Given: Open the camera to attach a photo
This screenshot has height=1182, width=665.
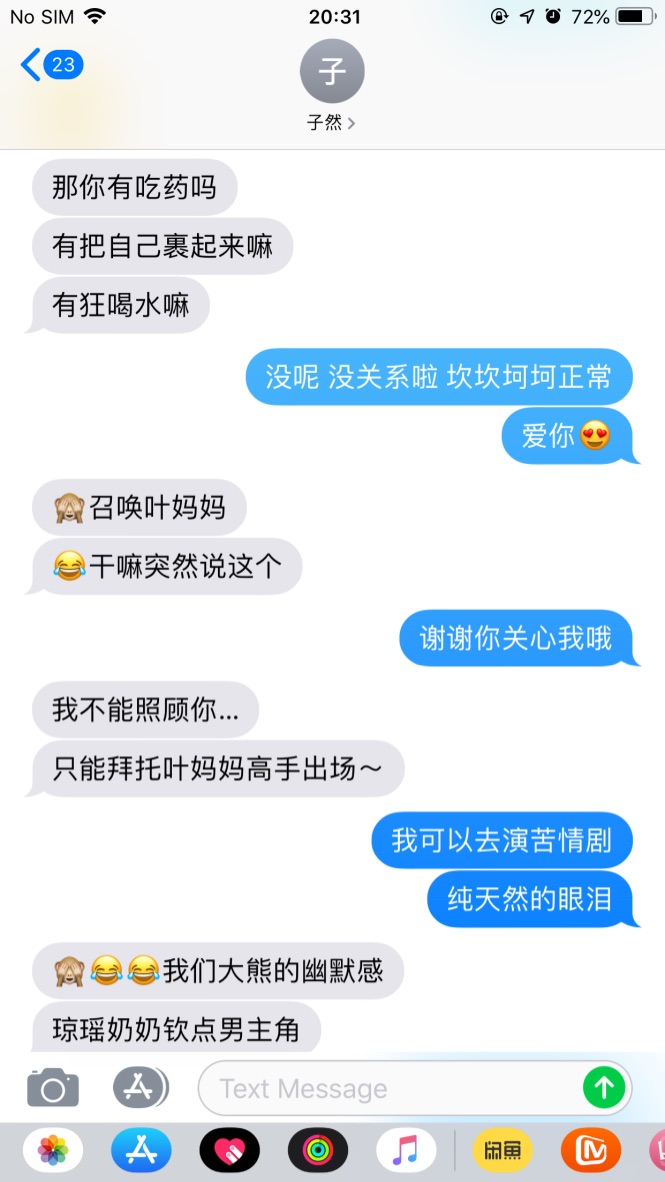Looking at the screenshot, I should (x=53, y=1087).
